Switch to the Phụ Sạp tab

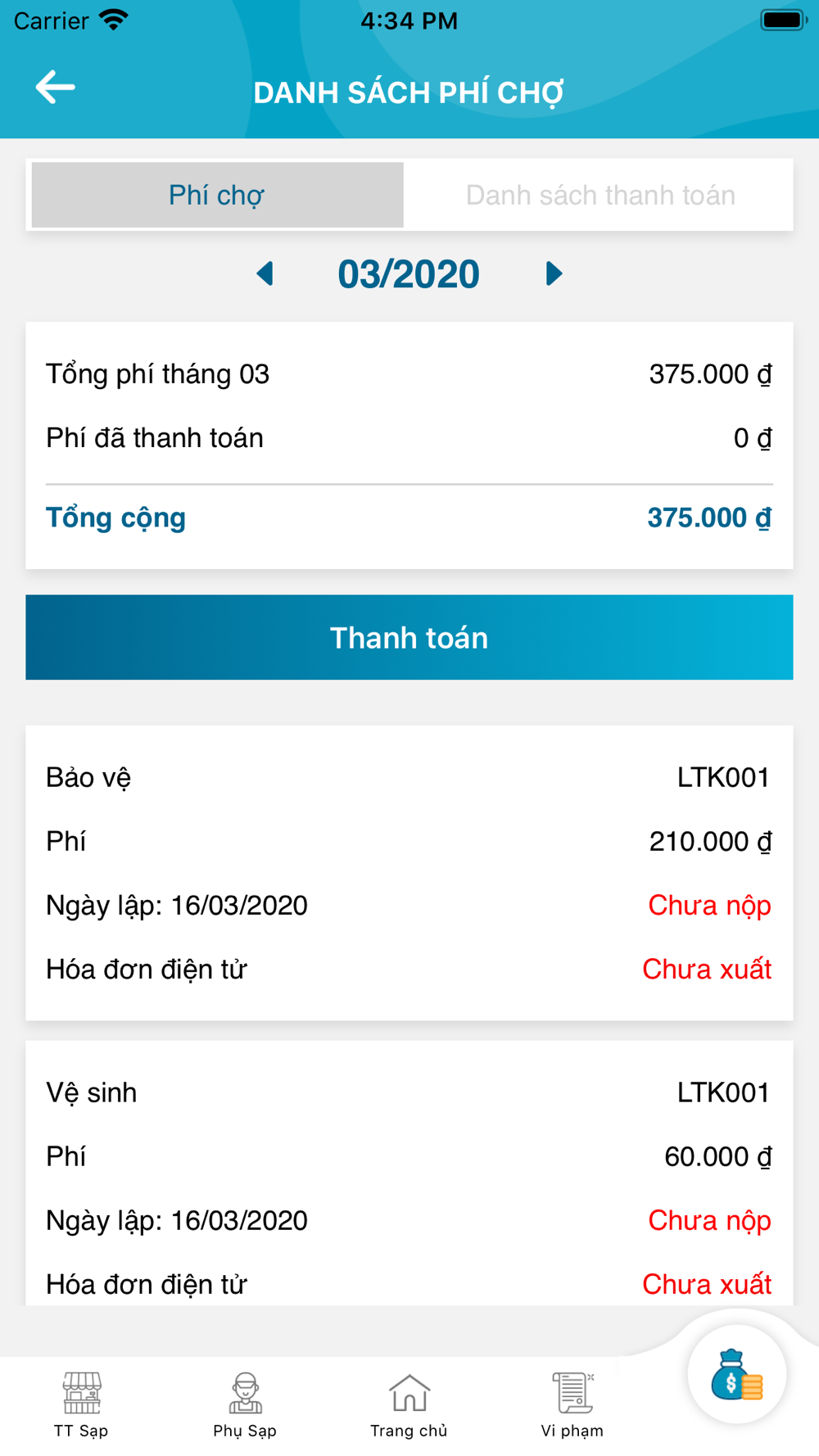(245, 1405)
